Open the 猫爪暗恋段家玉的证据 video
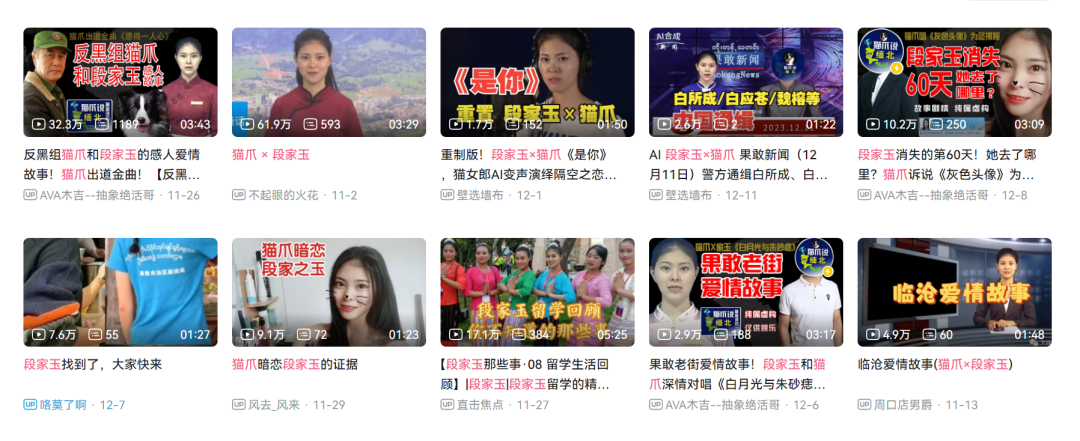This screenshot has height=441, width=1080. click(x=329, y=292)
